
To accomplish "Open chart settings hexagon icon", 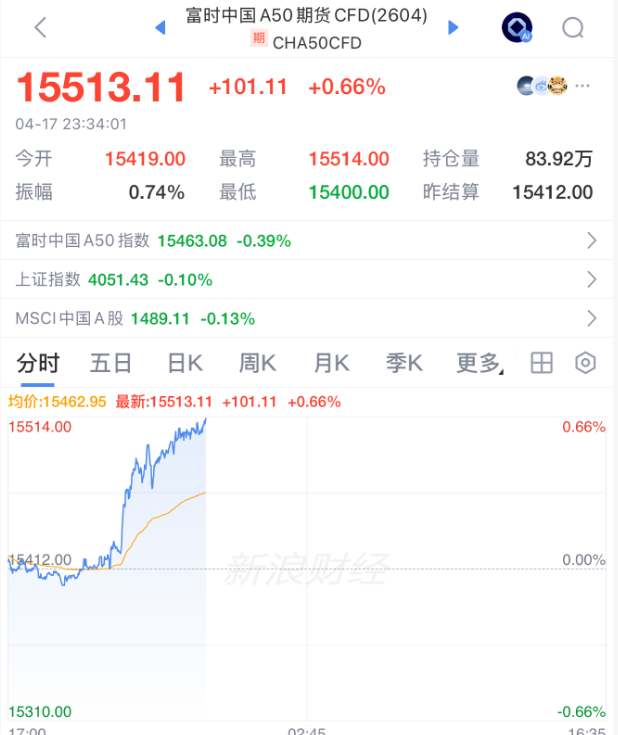I will tap(586, 363).
